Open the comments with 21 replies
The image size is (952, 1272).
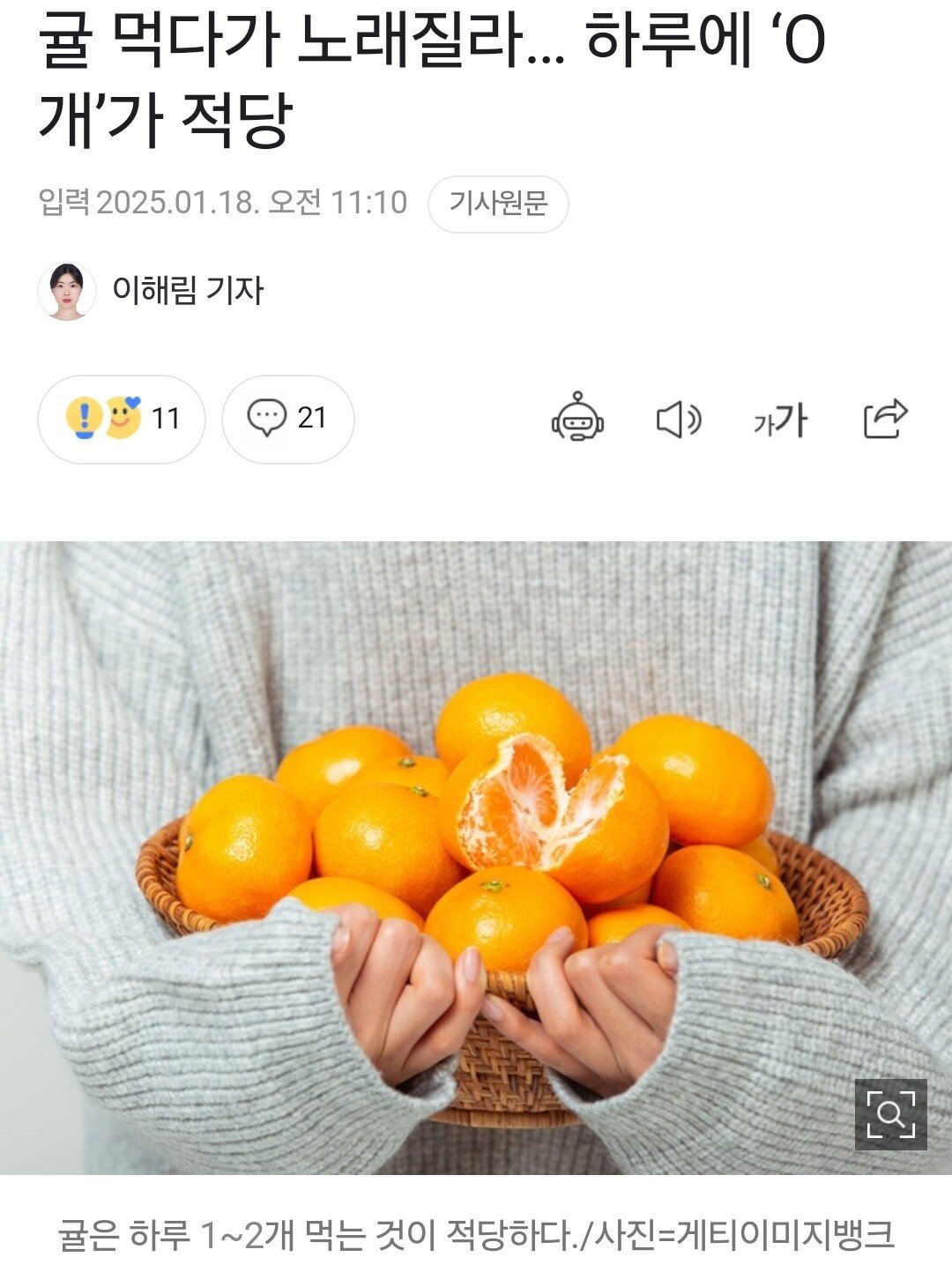287,419
